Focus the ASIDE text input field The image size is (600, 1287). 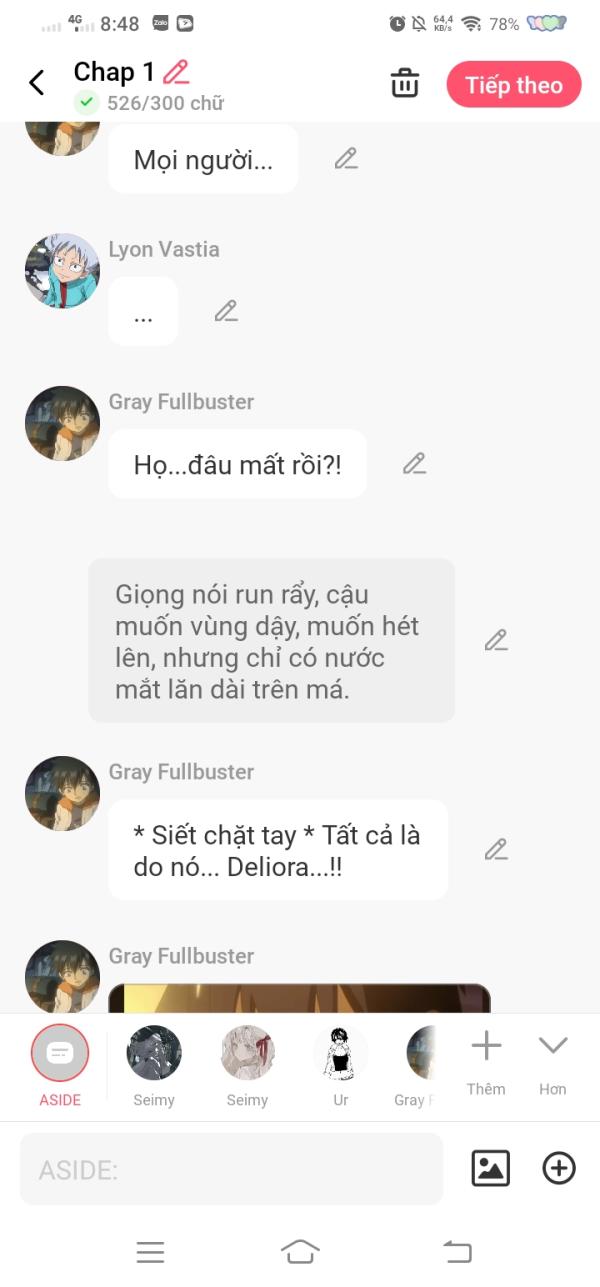231,1169
